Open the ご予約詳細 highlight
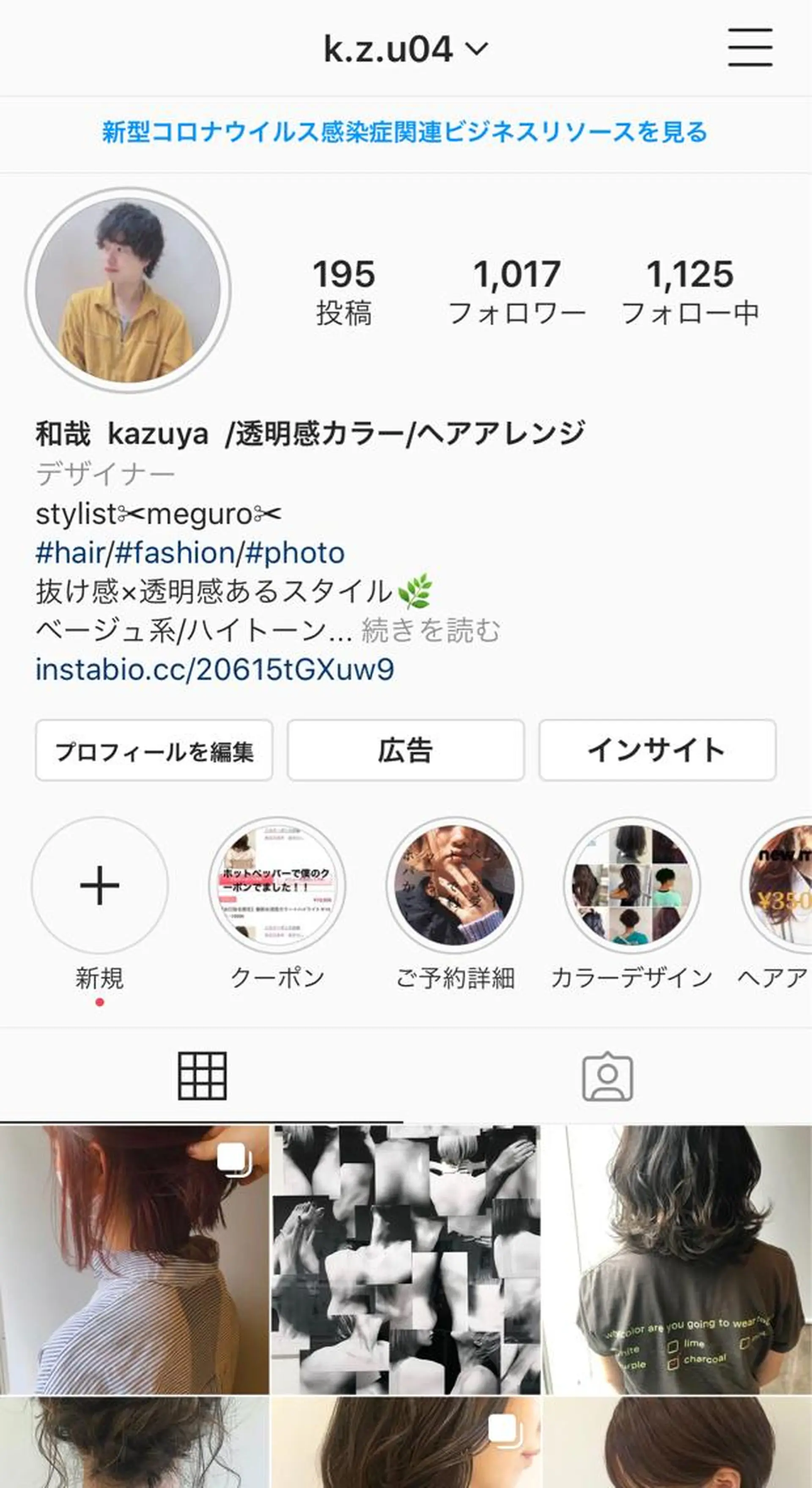 (x=455, y=886)
